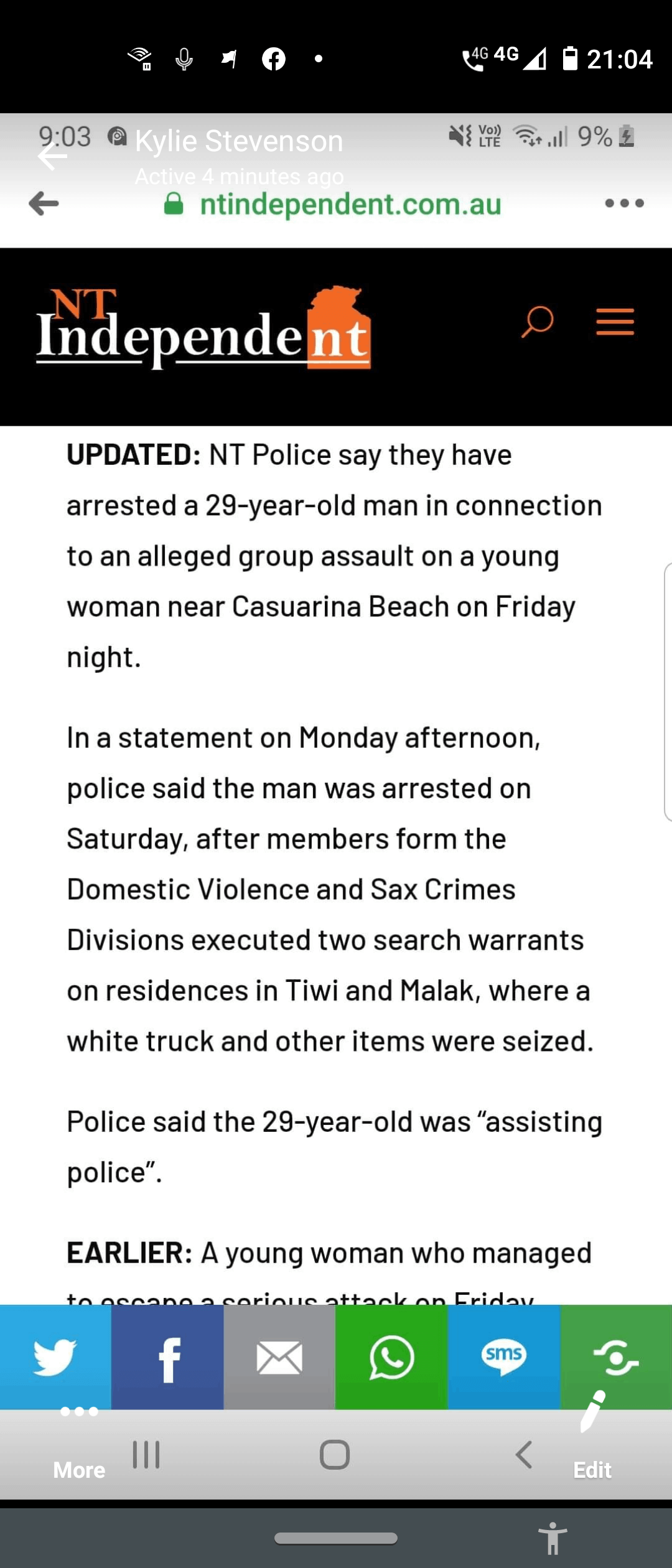
Task: Open the ntindependent.com.au address bar
Action: [350, 204]
